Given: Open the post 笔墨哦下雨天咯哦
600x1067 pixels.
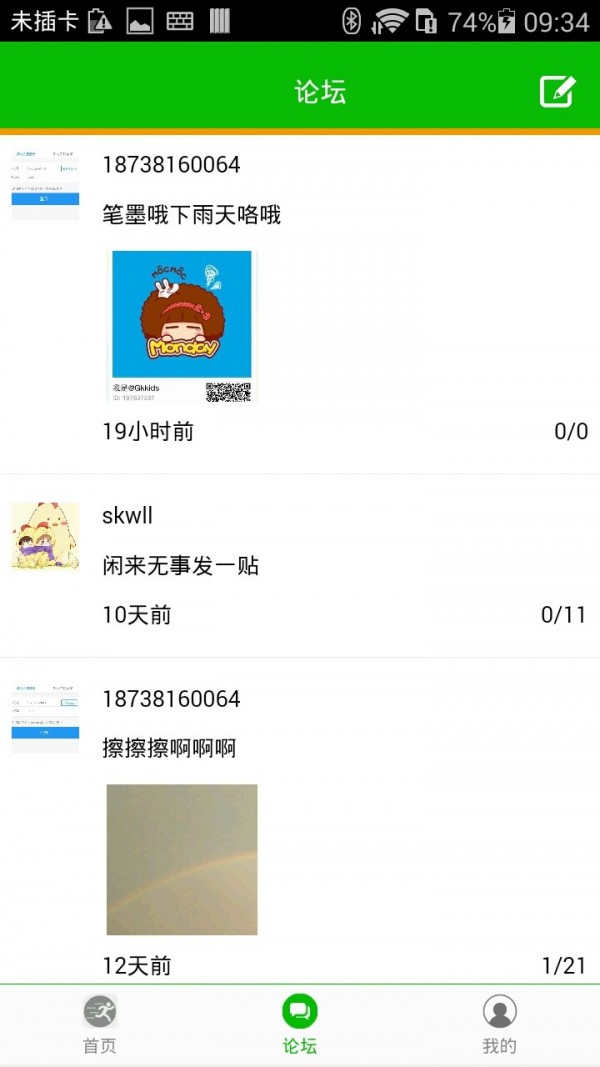Looking at the screenshot, I should tap(192, 215).
